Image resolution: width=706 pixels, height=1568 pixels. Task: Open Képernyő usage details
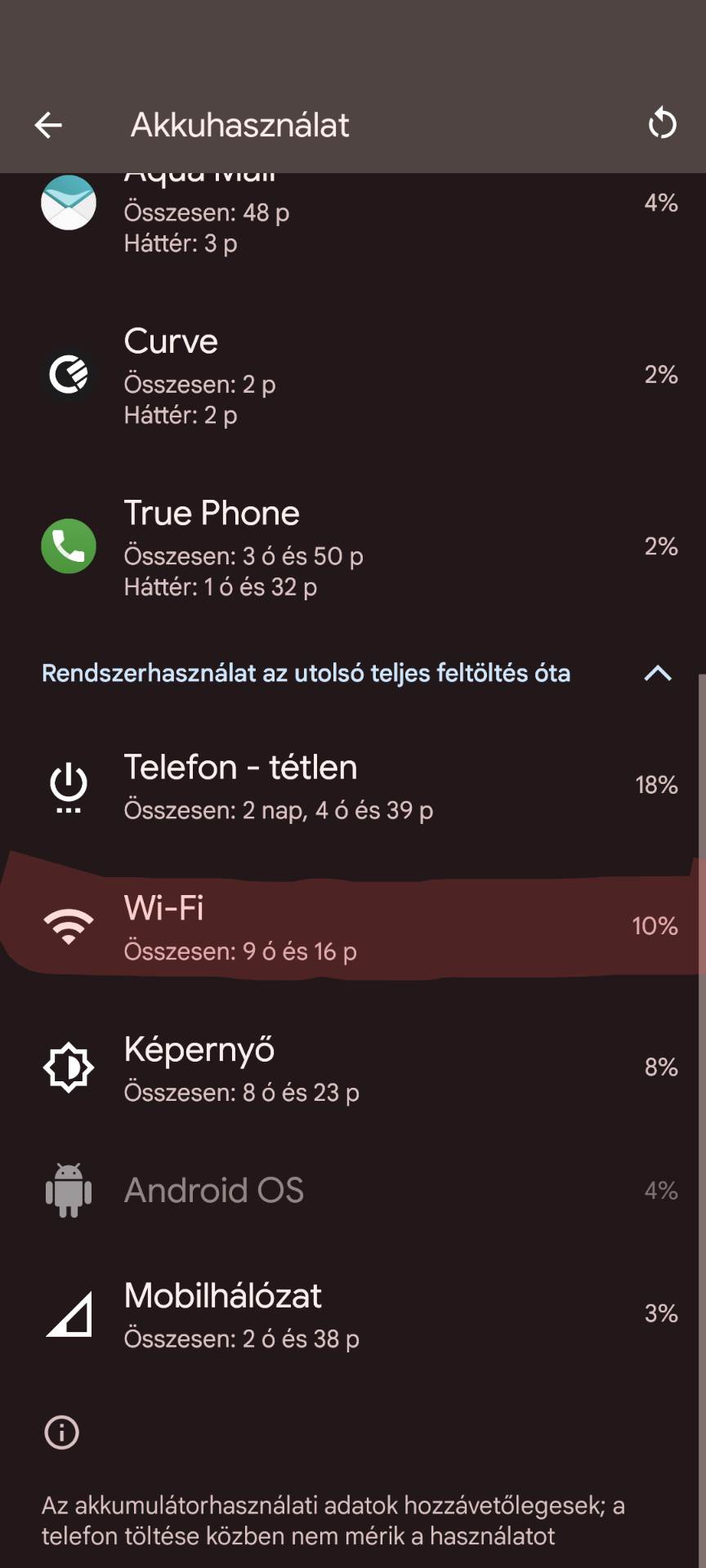coord(353,1067)
